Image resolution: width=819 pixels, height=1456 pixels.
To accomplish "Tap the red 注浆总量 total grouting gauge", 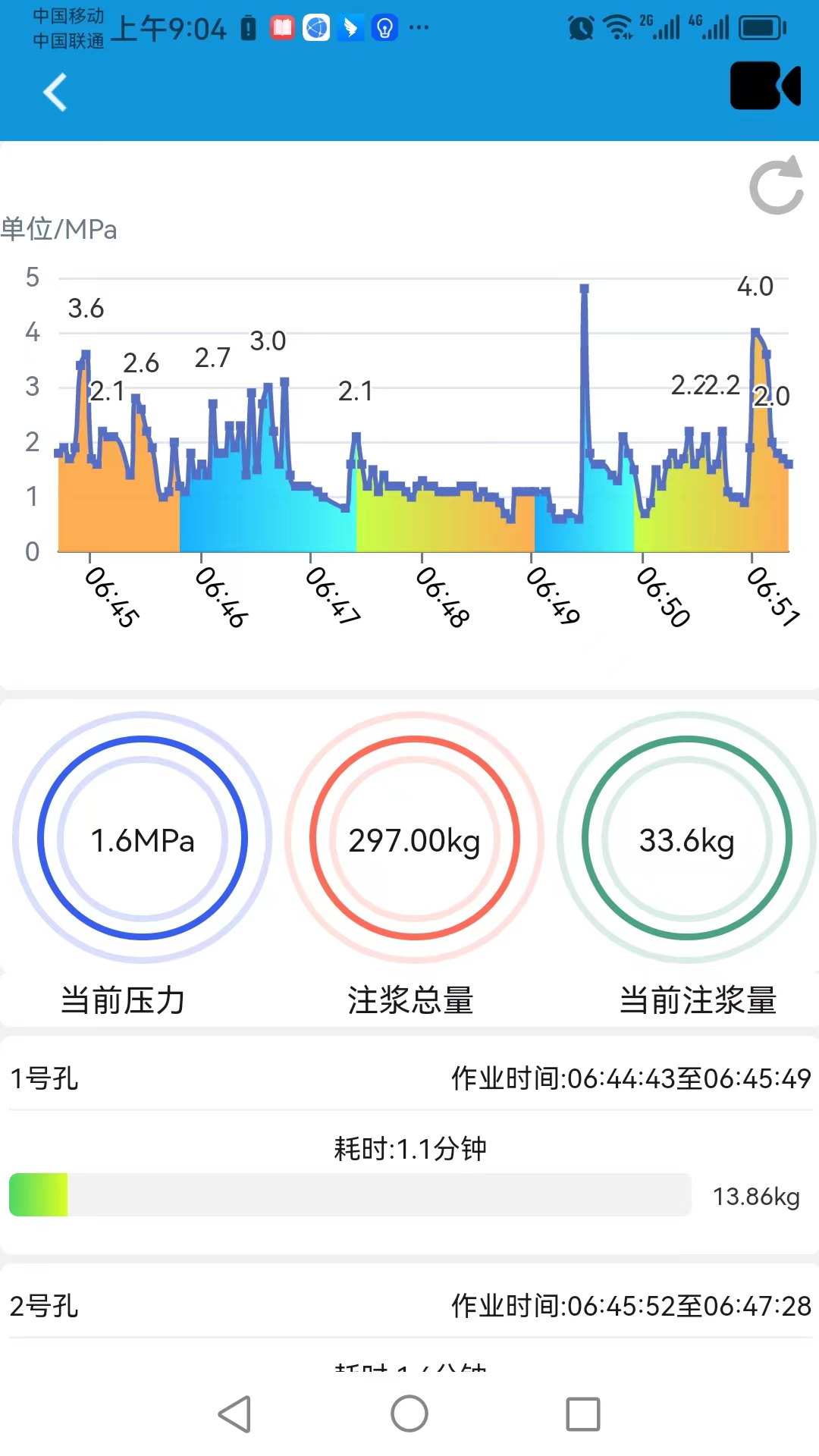I will coord(413,840).
